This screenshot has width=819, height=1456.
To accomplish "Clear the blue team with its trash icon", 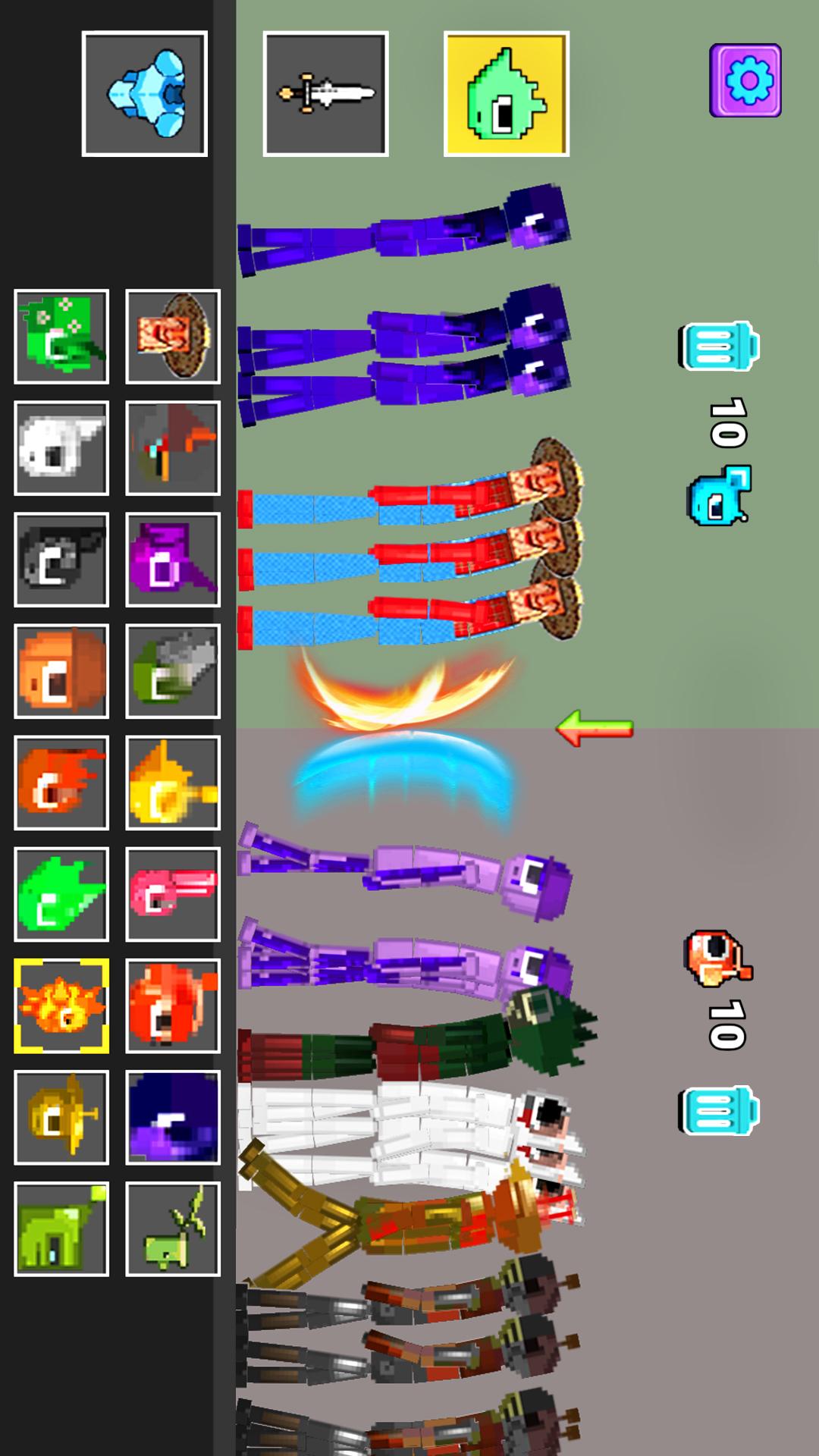I will [718, 347].
